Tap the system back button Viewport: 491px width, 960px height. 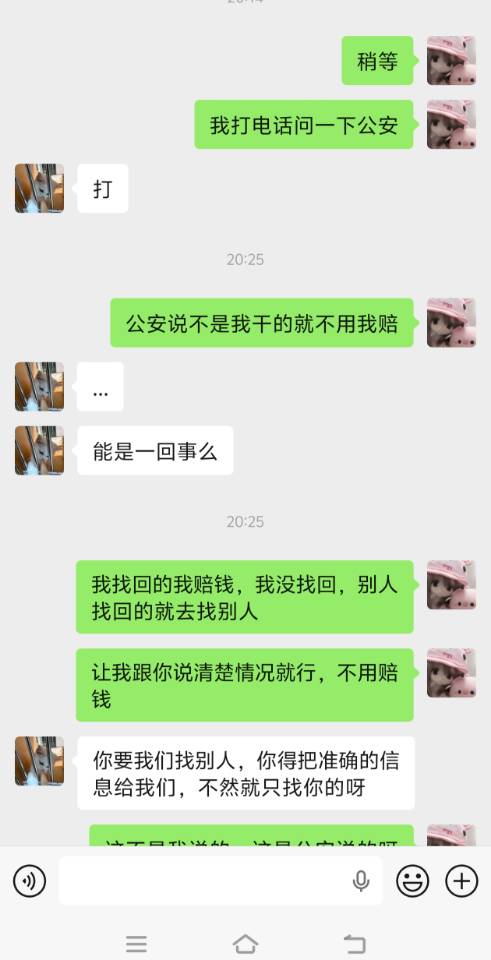point(354,943)
